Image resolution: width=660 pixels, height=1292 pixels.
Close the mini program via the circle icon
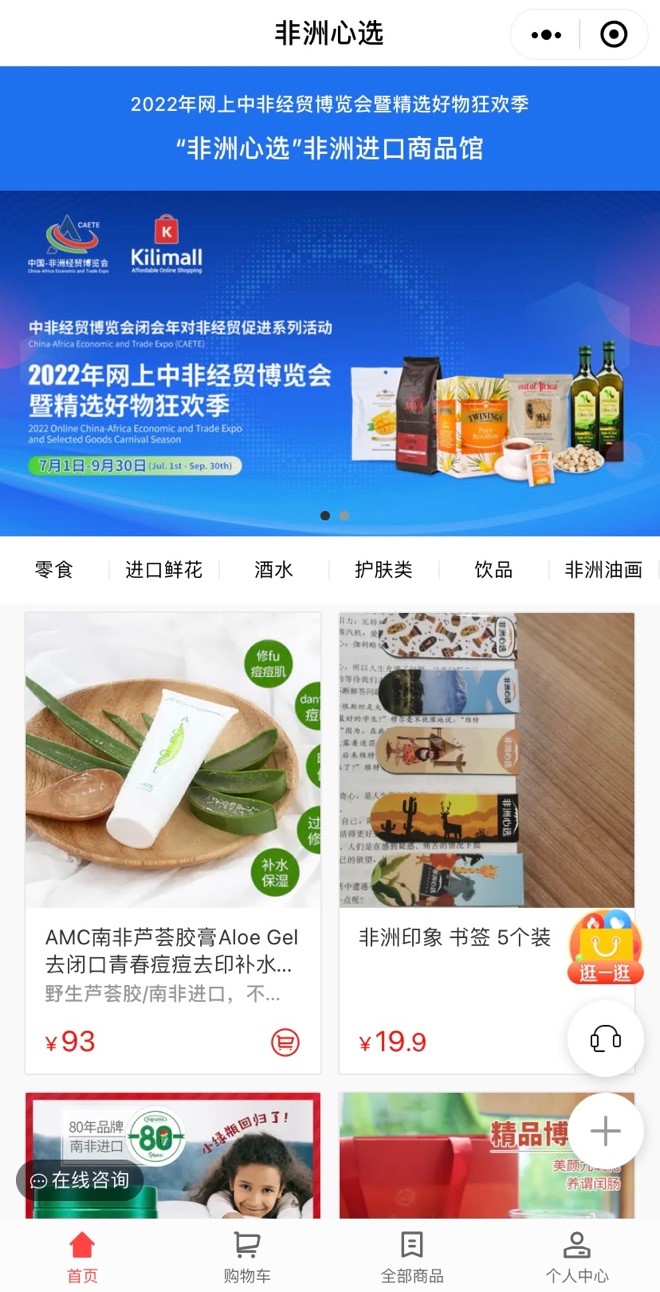point(613,35)
